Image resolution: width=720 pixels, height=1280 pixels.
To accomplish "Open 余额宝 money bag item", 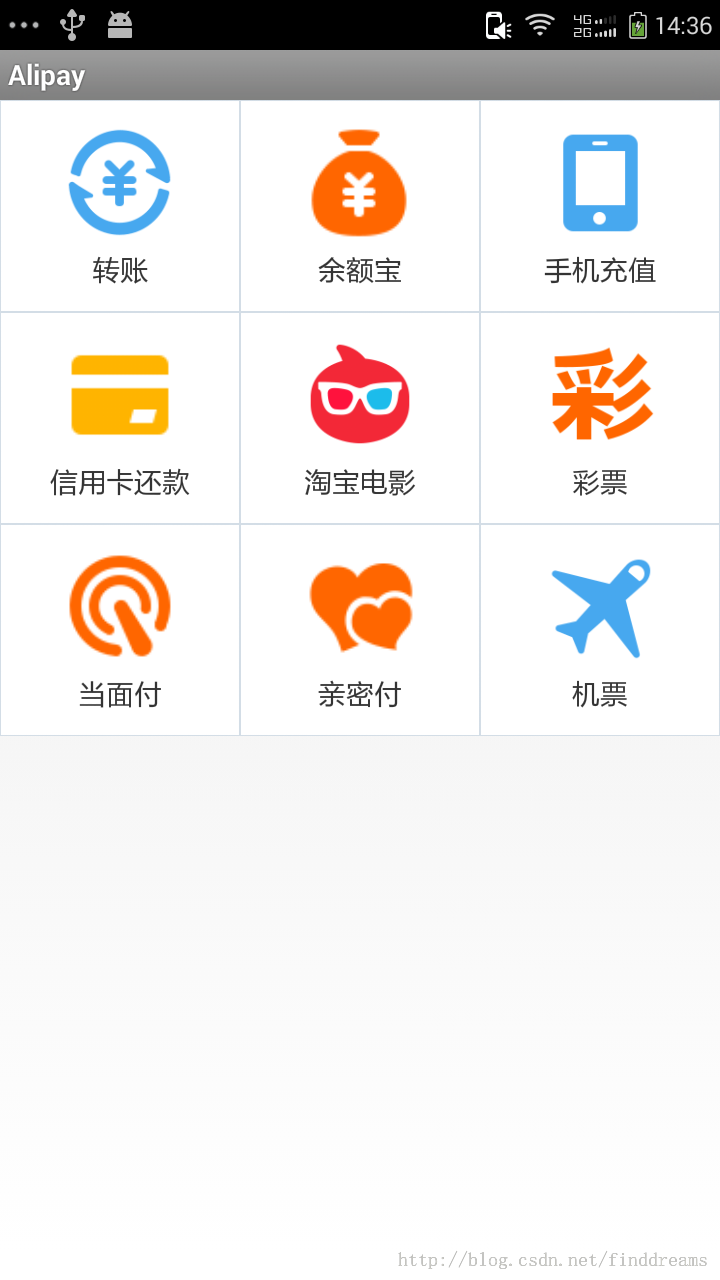I will point(360,206).
